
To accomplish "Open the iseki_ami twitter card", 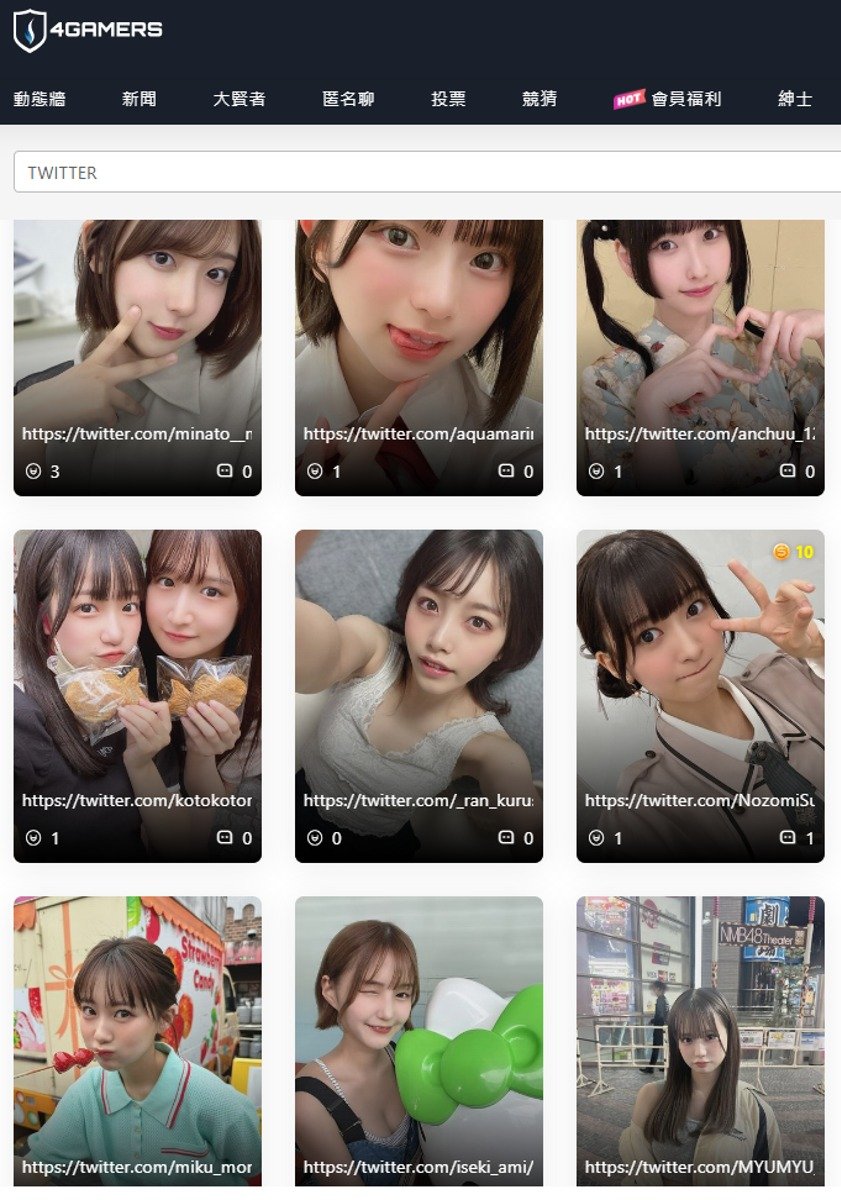I will (x=419, y=1040).
